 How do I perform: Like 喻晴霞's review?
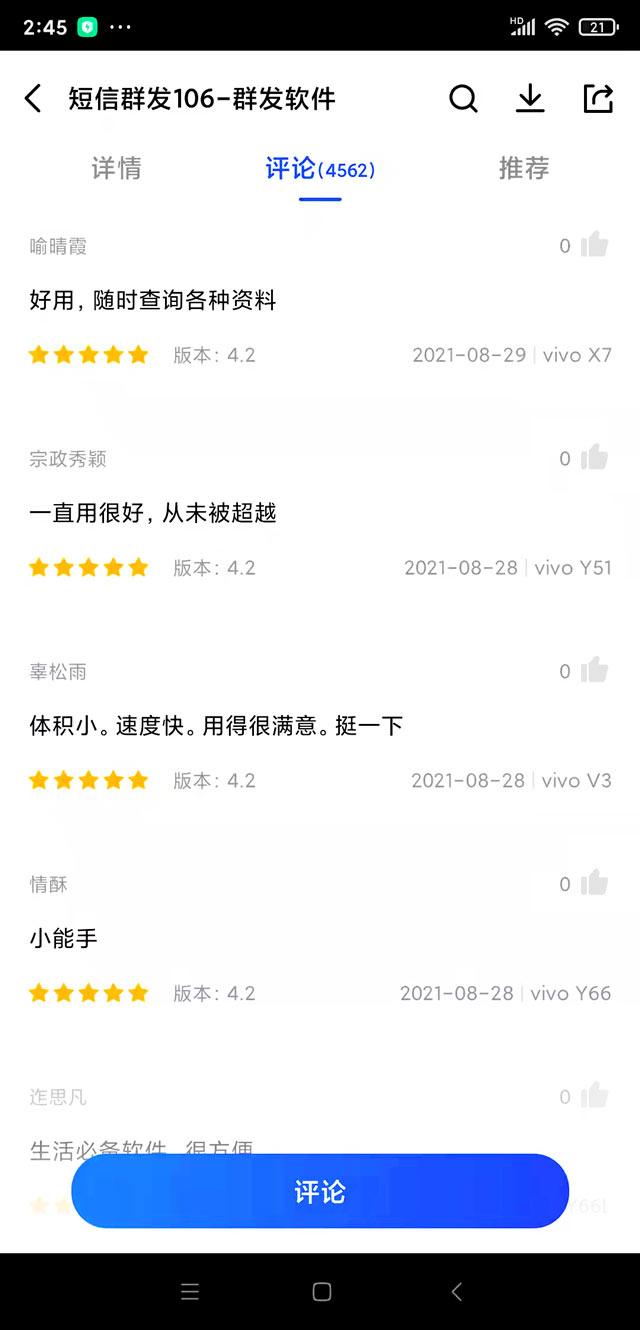click(594, 245)
